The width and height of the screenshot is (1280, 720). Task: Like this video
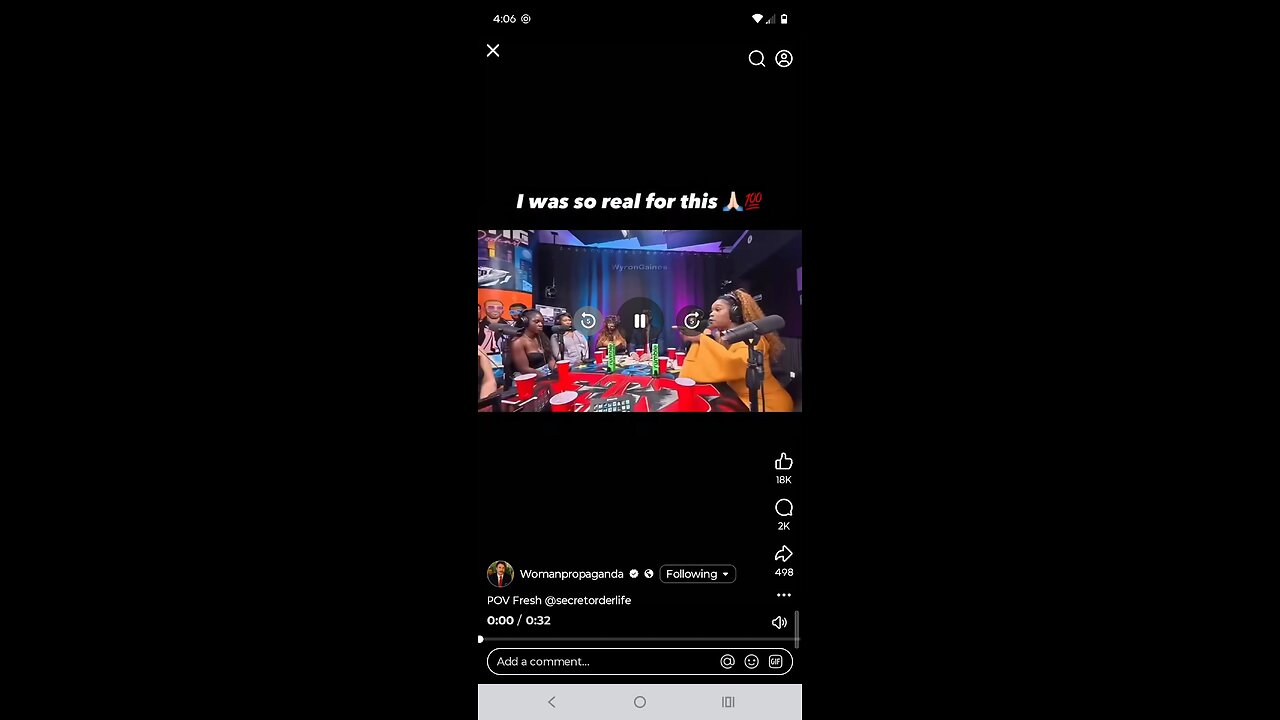784,462
